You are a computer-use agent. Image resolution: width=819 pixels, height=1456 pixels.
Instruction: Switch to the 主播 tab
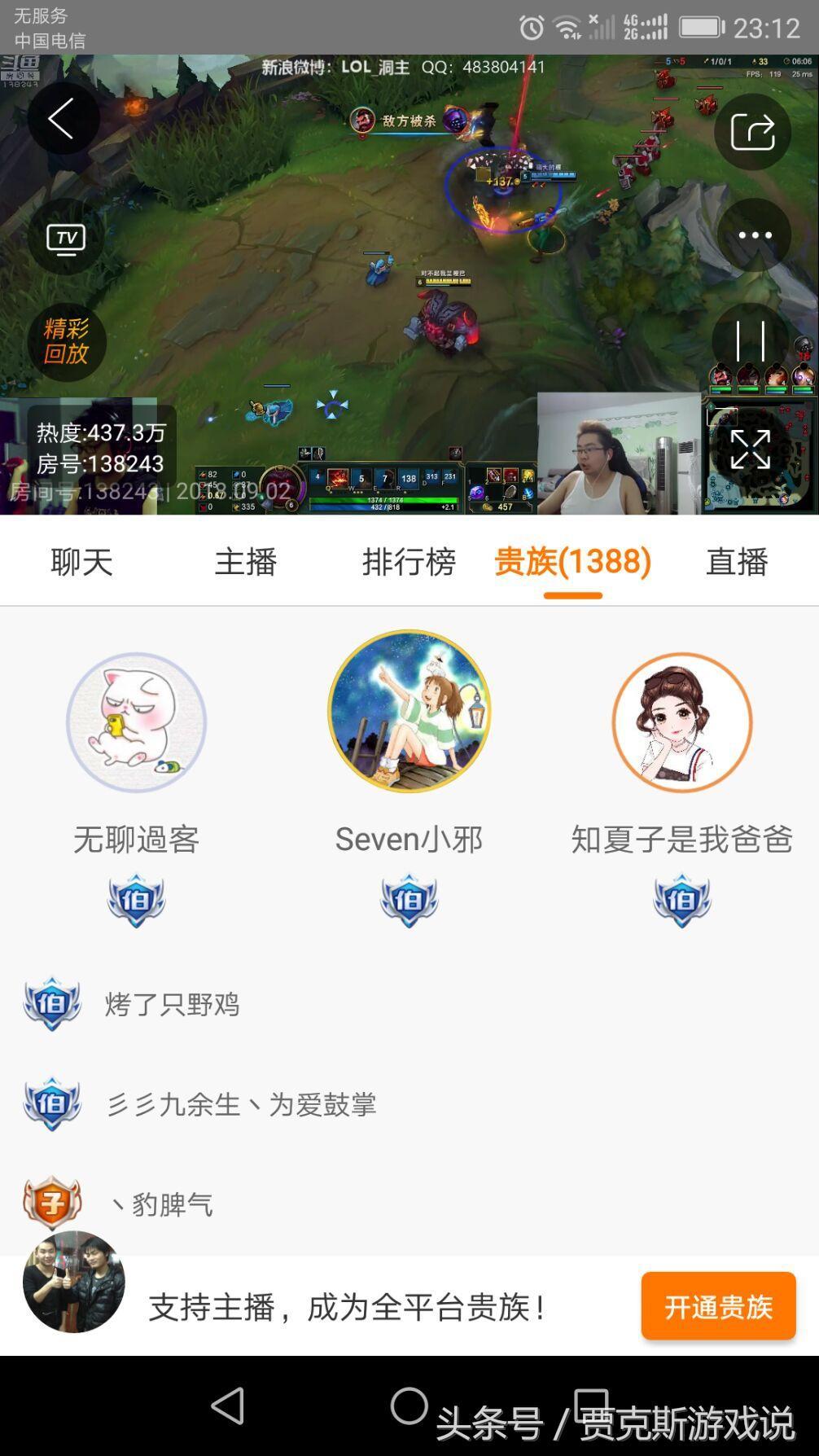coord(245,562)
